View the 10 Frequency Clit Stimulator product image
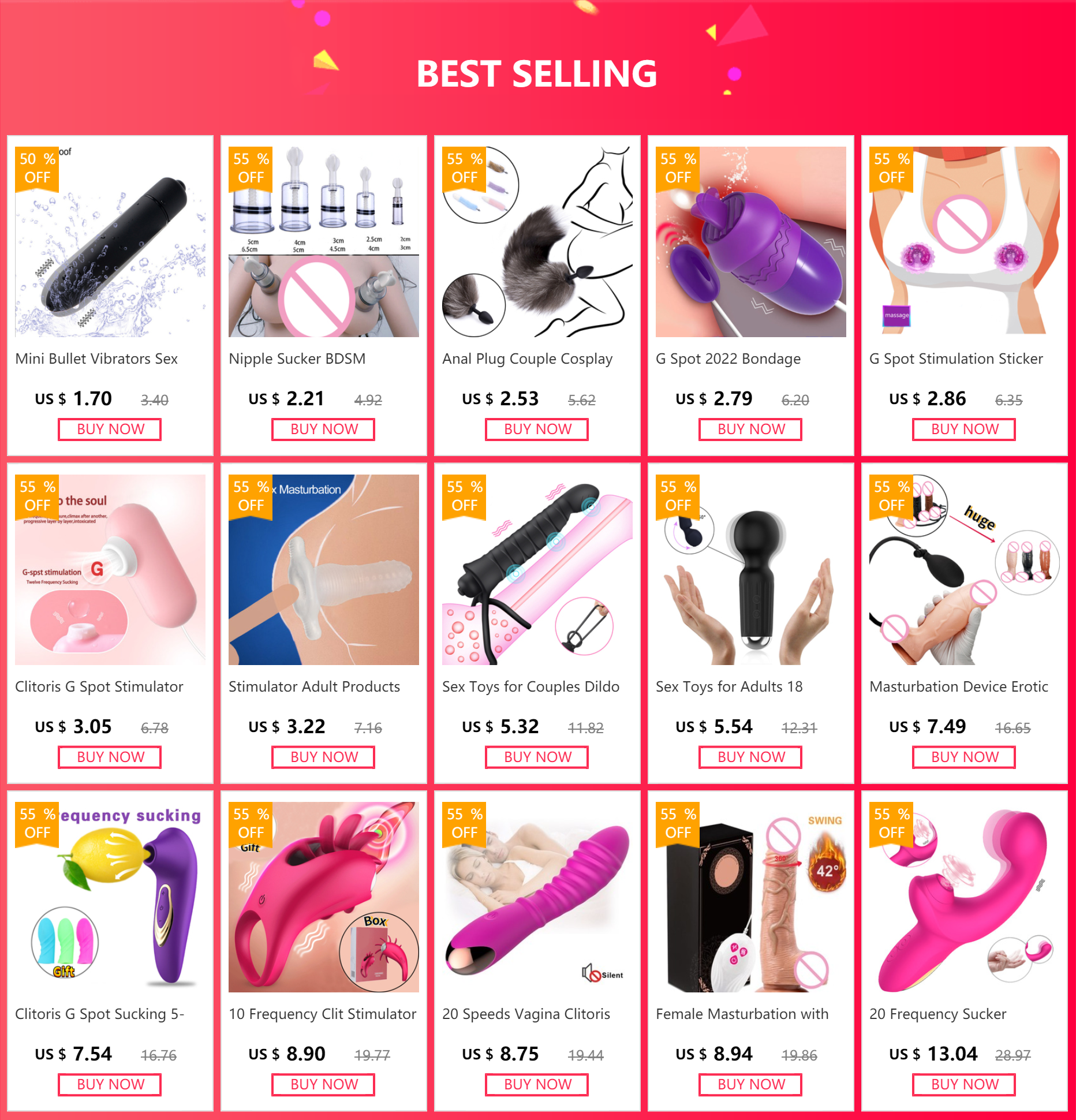Screen dimensions: 1076x1120 [324, 897]
